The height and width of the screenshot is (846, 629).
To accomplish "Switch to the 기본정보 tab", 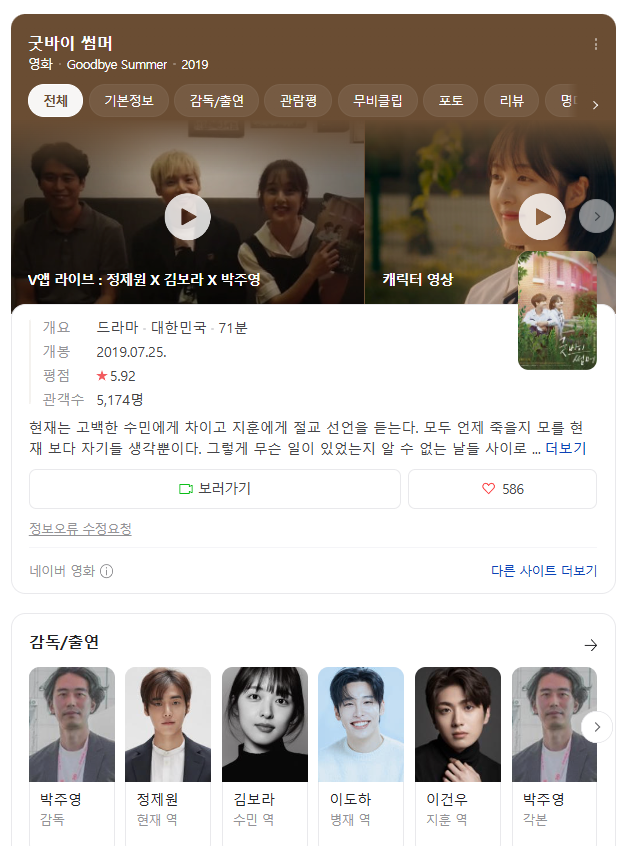I will [x=128, y=101].
